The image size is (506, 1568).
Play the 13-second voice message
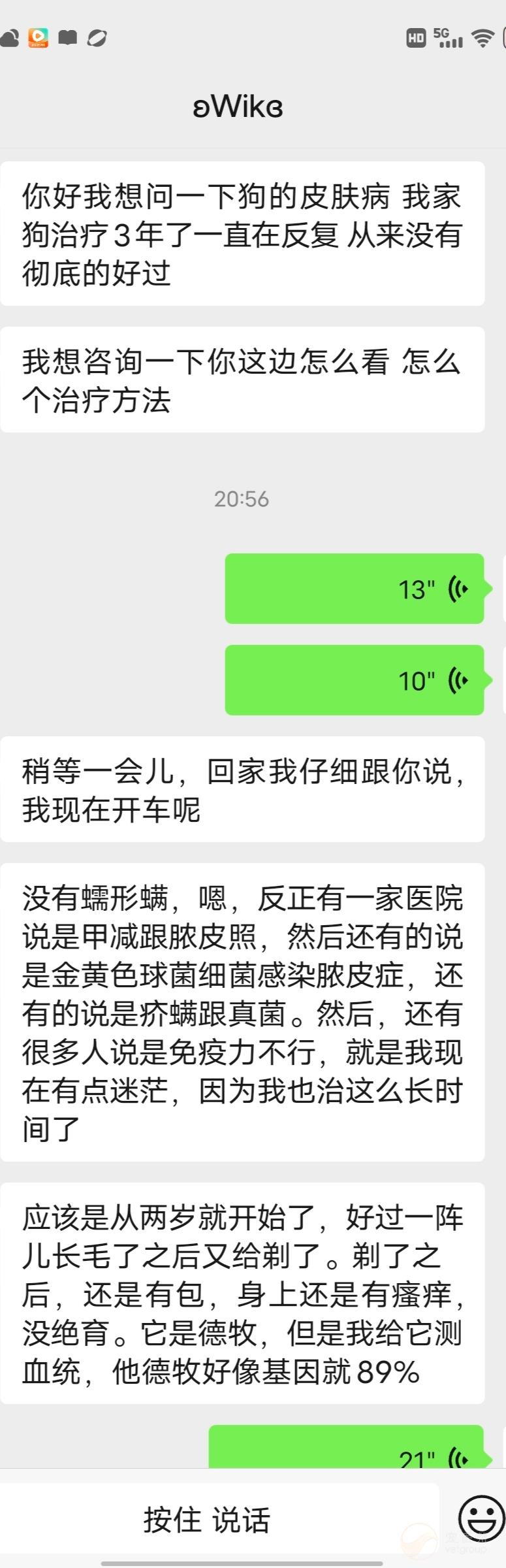tap(355, 589)
